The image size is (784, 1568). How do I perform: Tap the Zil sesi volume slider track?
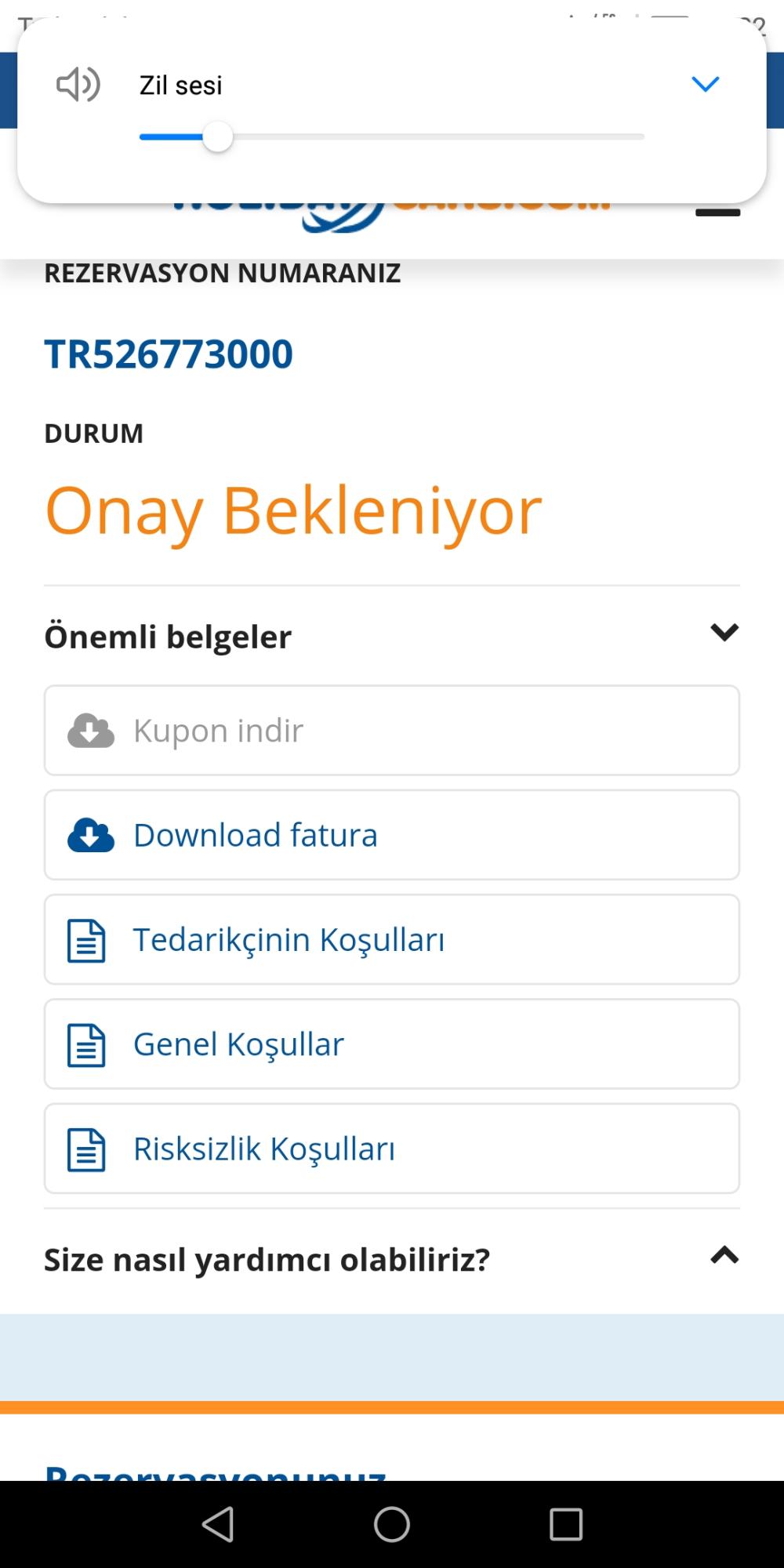tap(392, 137)
